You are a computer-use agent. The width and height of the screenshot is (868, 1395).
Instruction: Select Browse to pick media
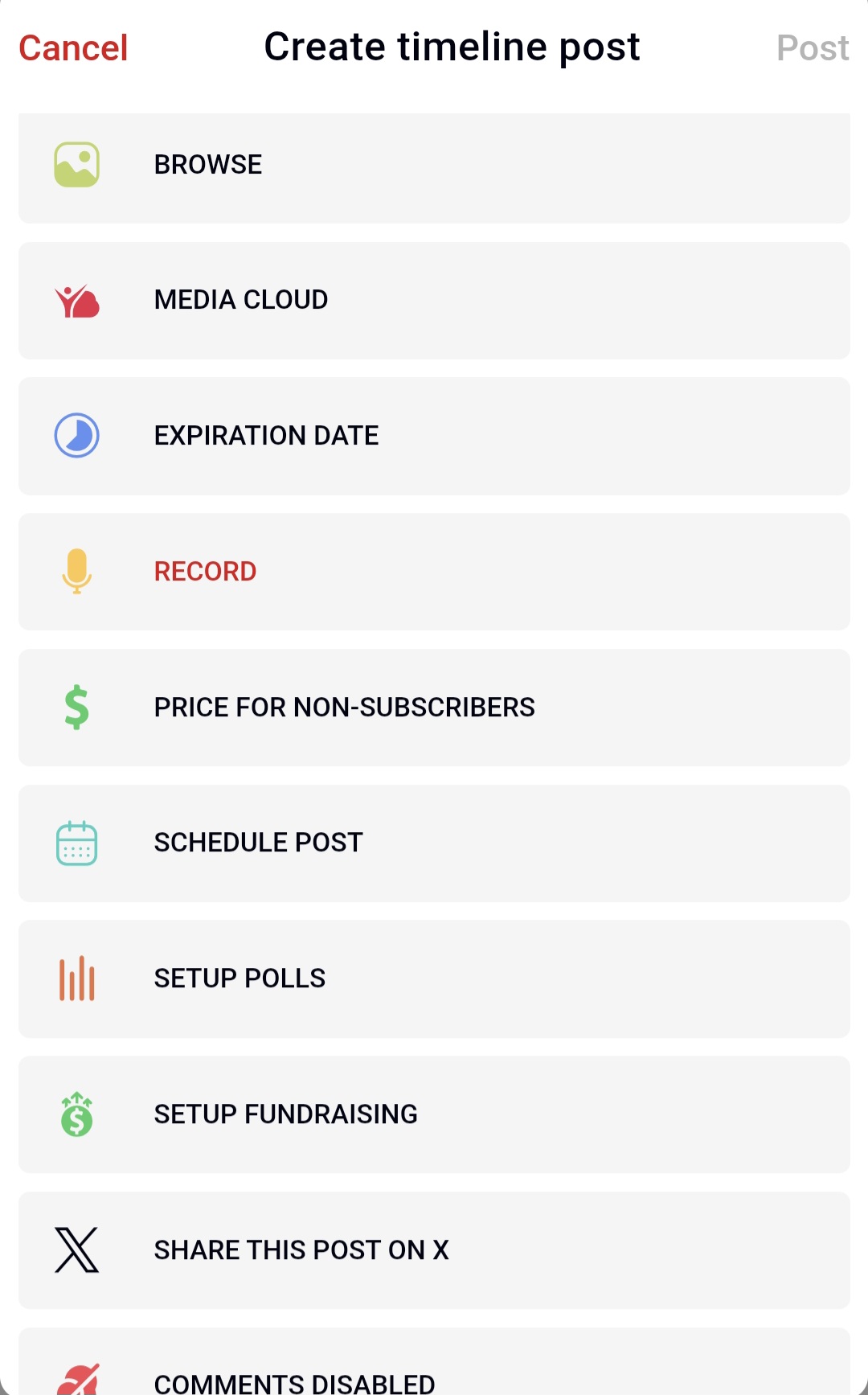[434, 166]
